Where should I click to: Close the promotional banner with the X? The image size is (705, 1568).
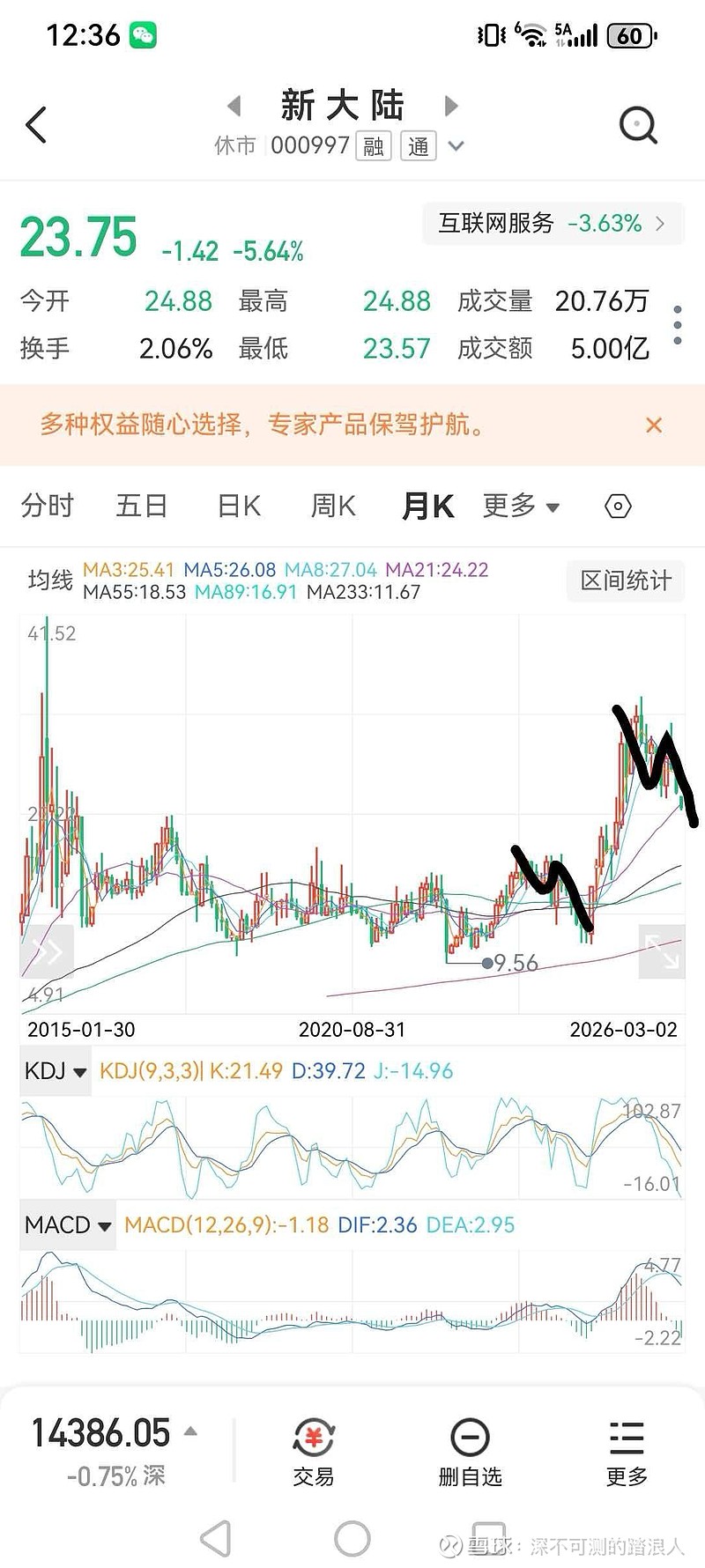(x=654, y=425)
